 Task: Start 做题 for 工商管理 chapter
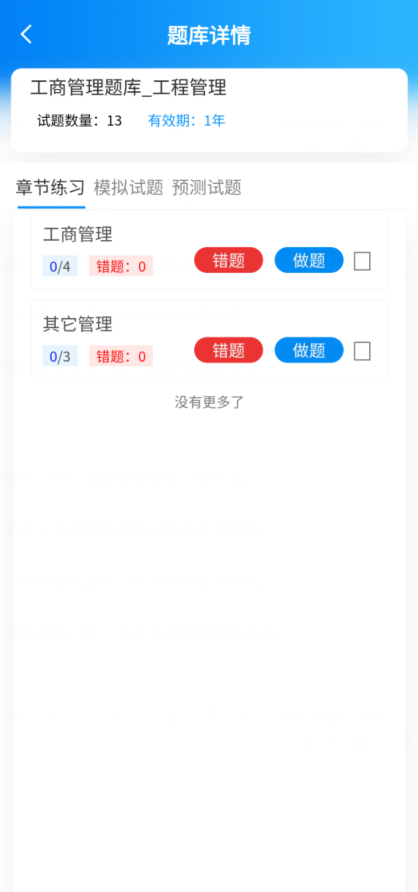pos(309,261)
